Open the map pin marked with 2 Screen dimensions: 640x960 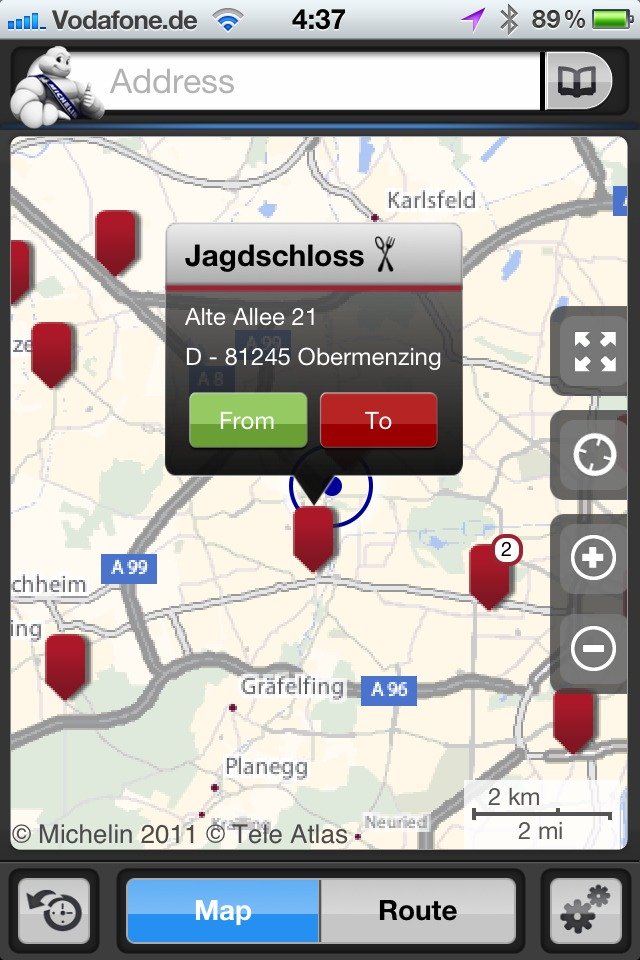tap(490, 573)
